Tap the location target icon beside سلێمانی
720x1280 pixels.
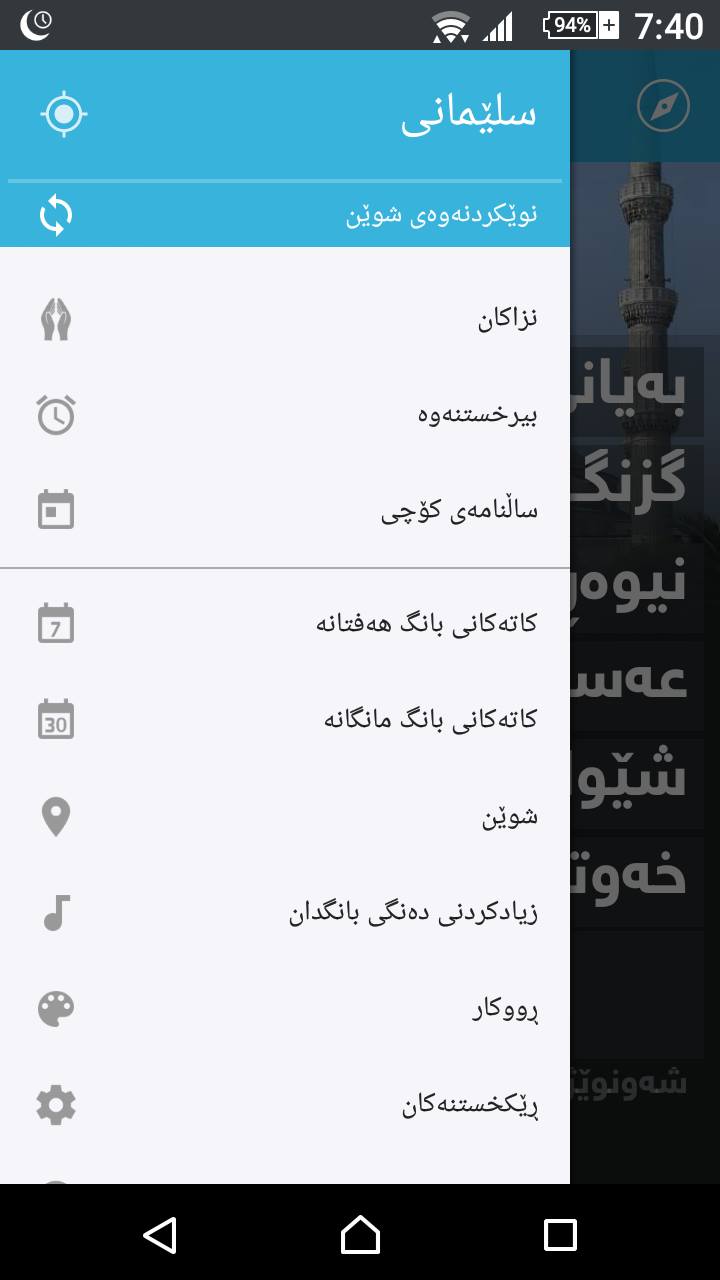[x=64, y=114]
